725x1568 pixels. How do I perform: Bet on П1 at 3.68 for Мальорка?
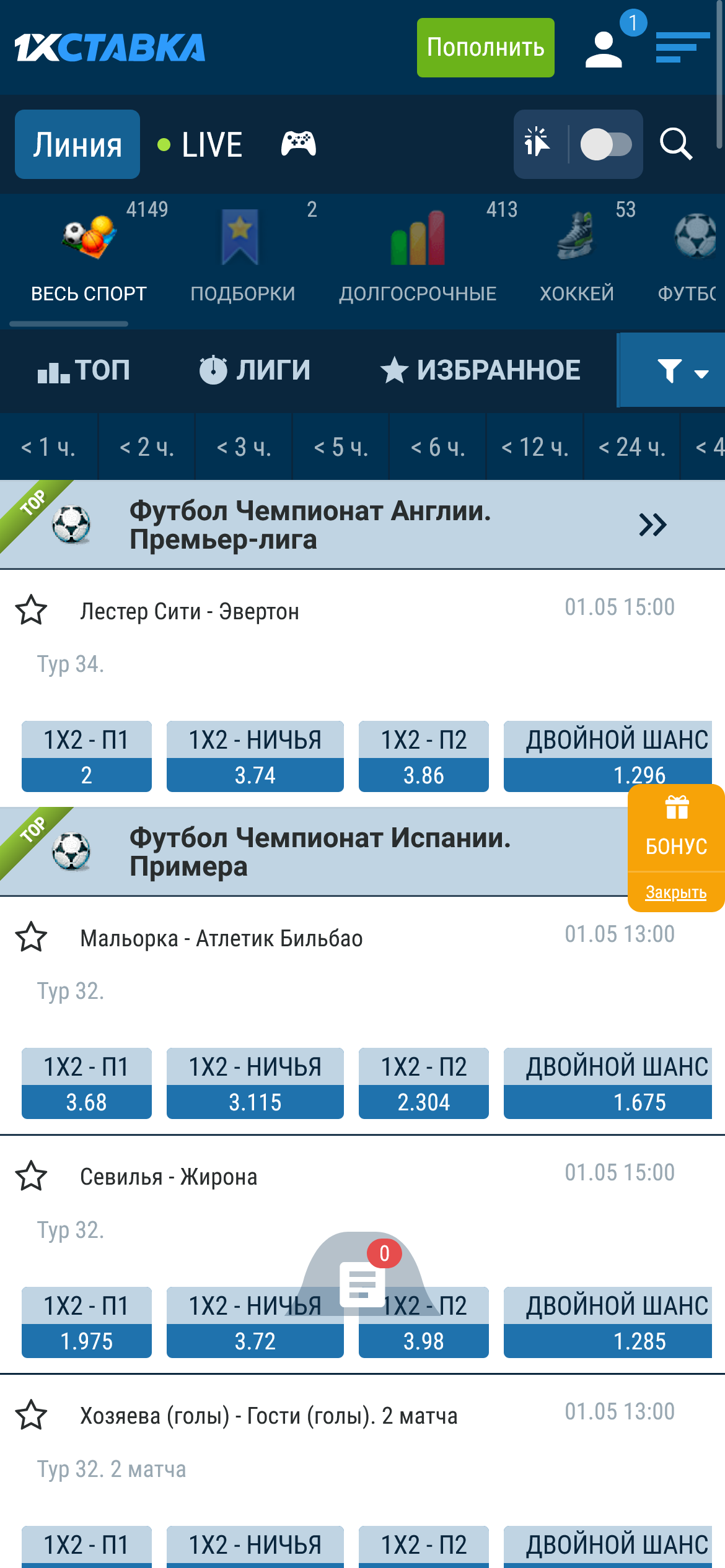click(87, 1102)
